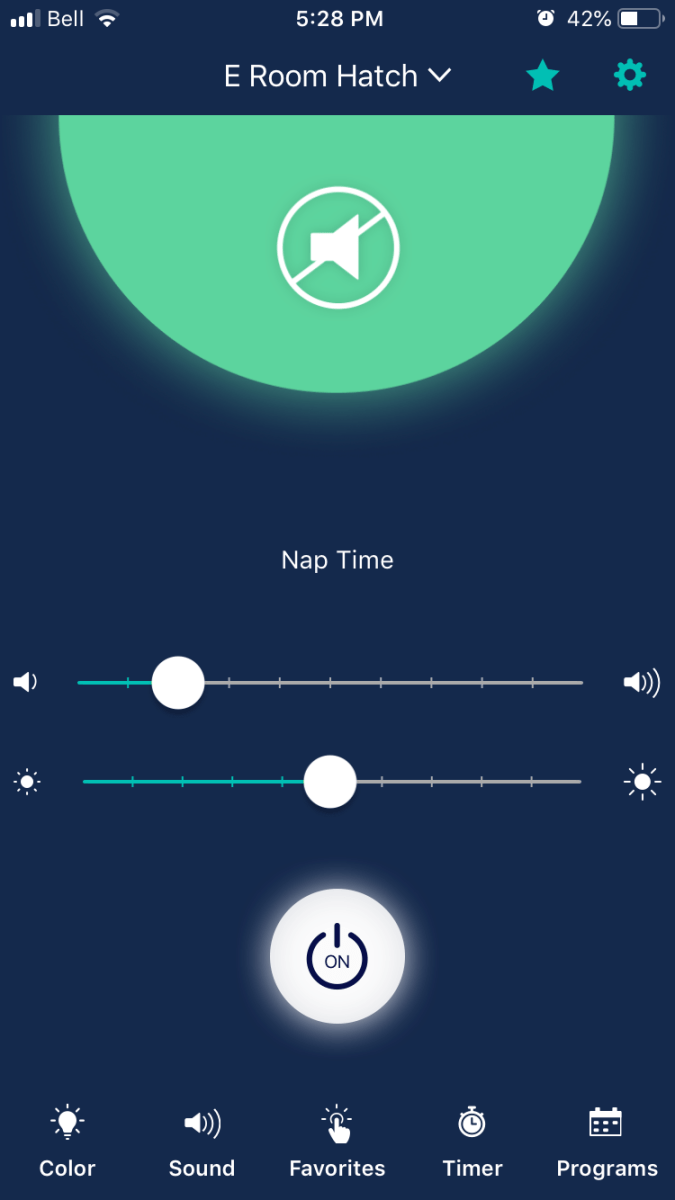Open the Color tab

point(68,1142)
